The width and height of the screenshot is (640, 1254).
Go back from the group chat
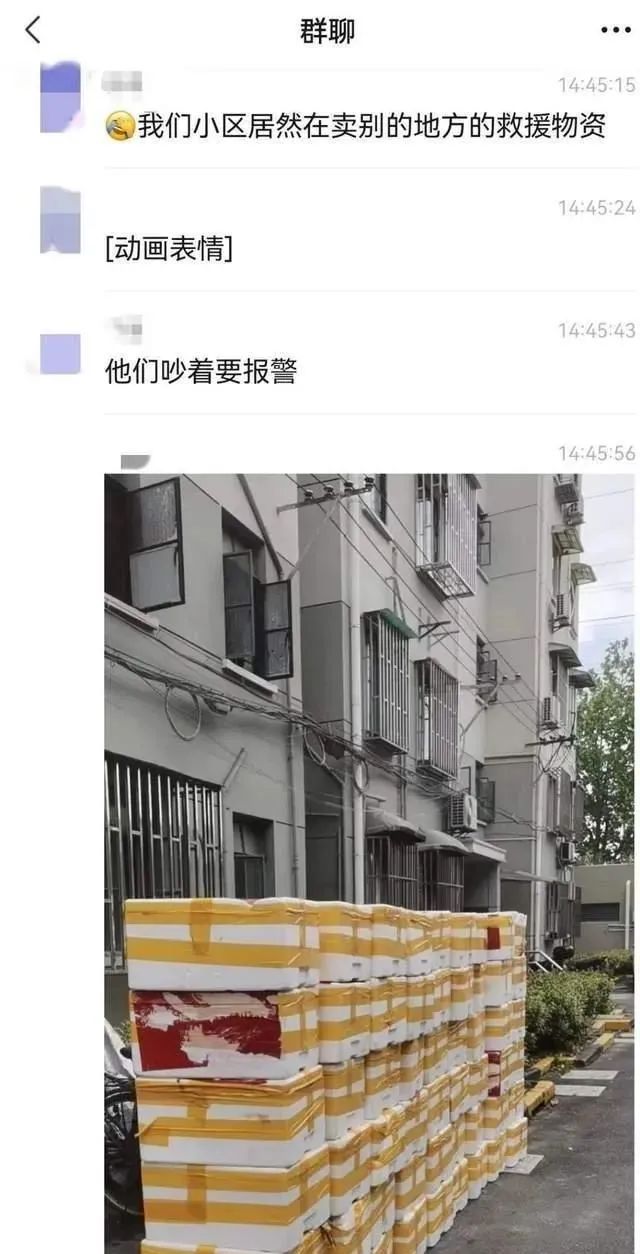[x=33, y=30]
